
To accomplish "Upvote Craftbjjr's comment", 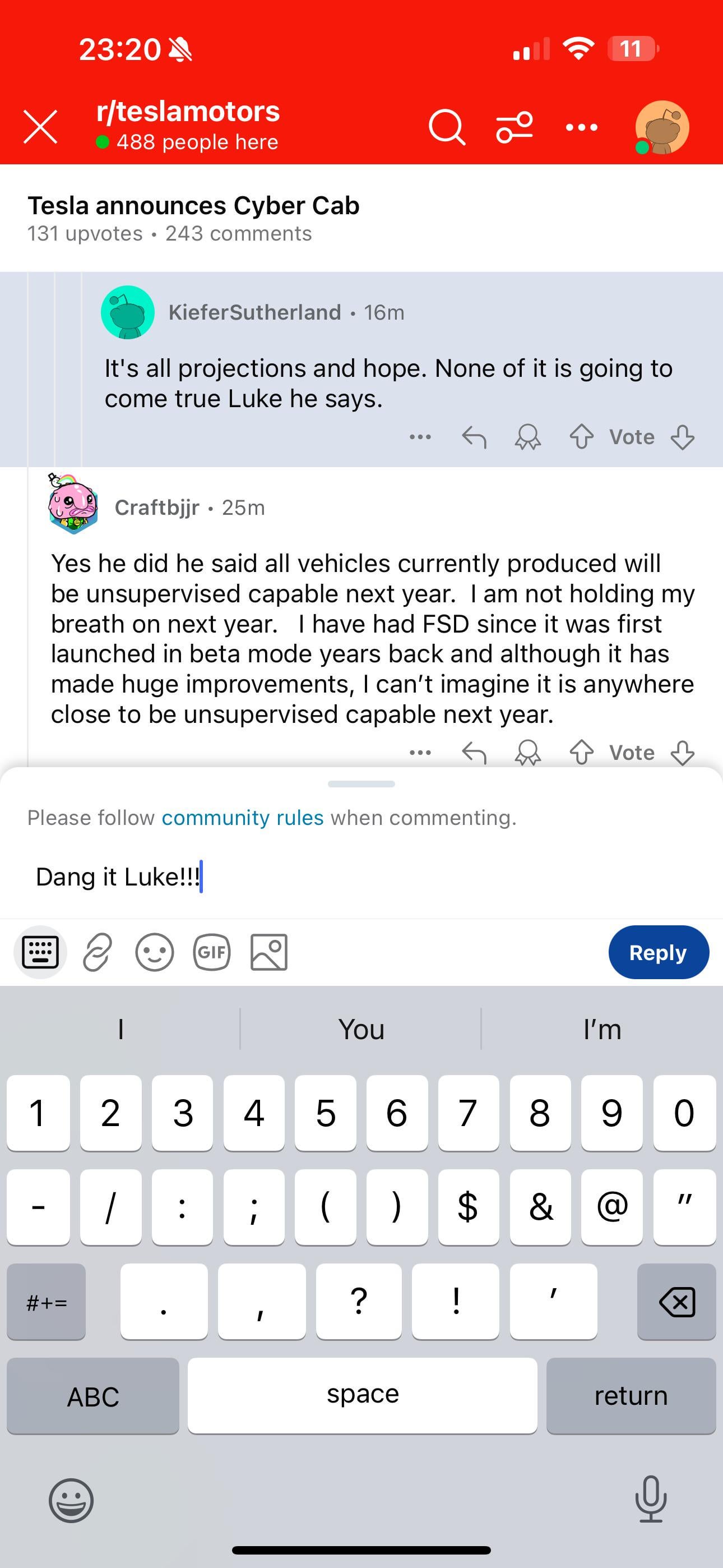I will click(581, 753).
